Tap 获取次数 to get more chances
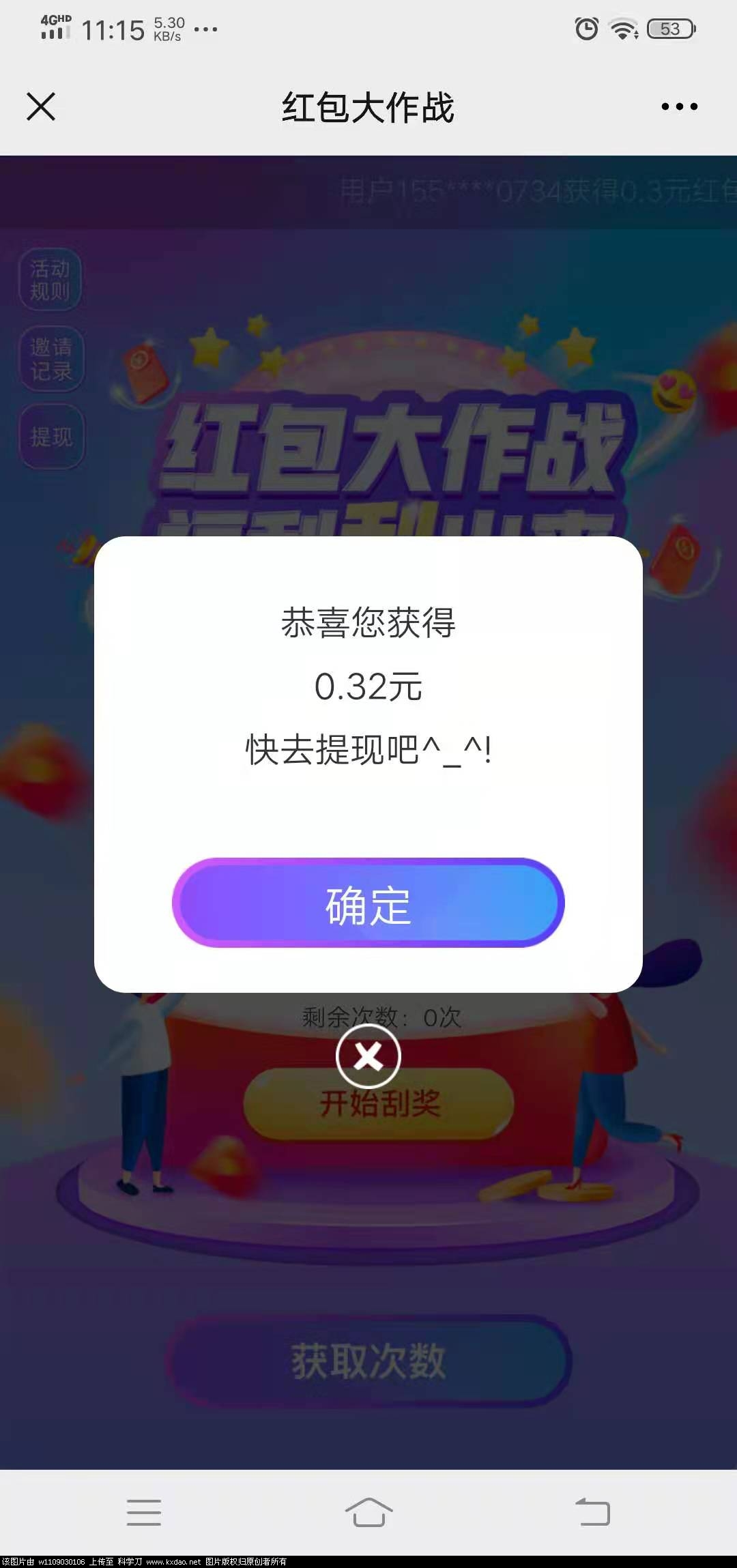 point(369,1361)
